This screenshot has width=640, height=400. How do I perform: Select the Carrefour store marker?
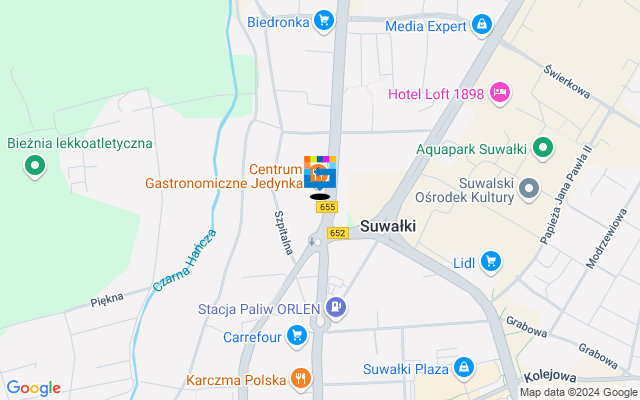(296, 337)
